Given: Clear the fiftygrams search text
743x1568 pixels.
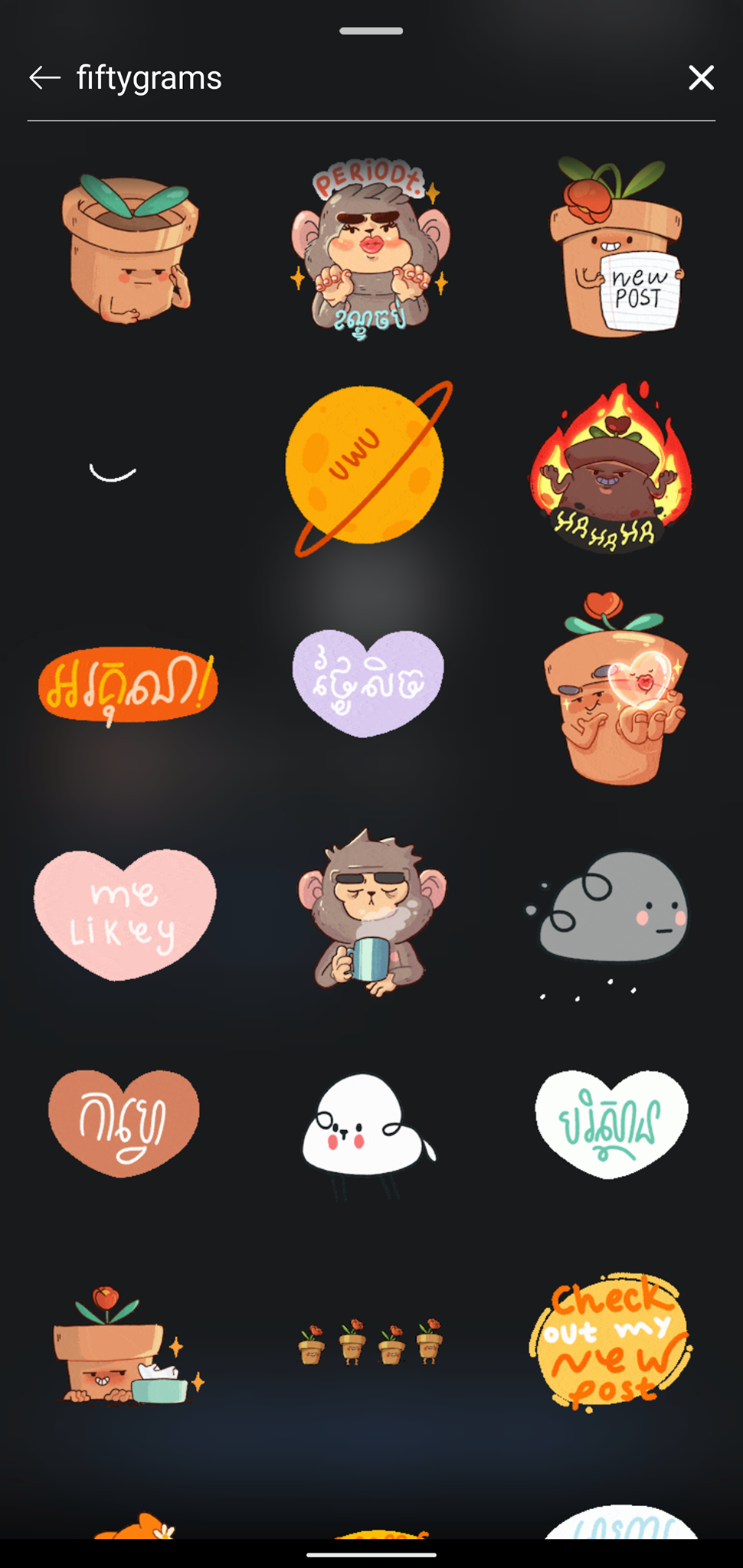Looking at the screenshot, I should 701,77.
